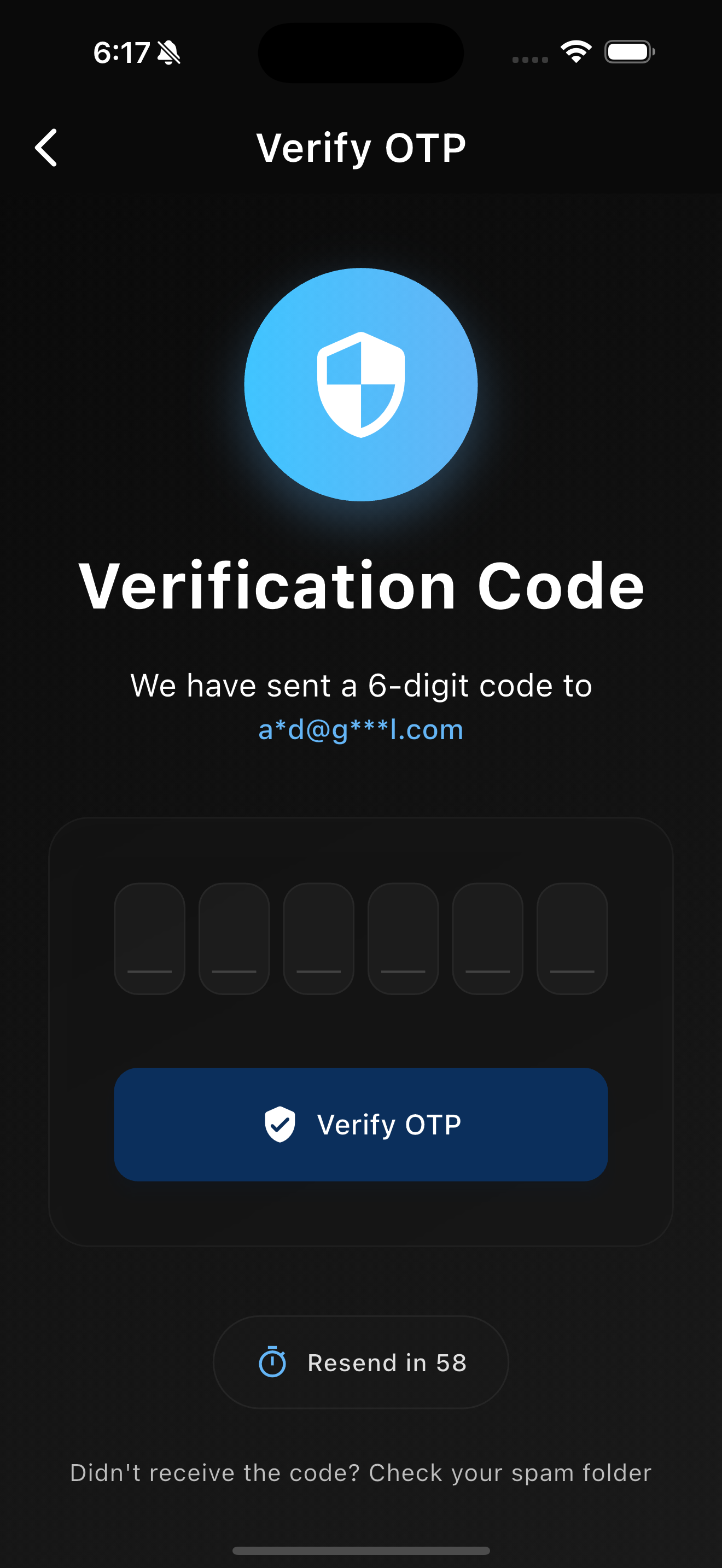Viewport: 722px width, 1568px height.
Task: Focus the sixth OTP digit box
Action: click(572, 938)
